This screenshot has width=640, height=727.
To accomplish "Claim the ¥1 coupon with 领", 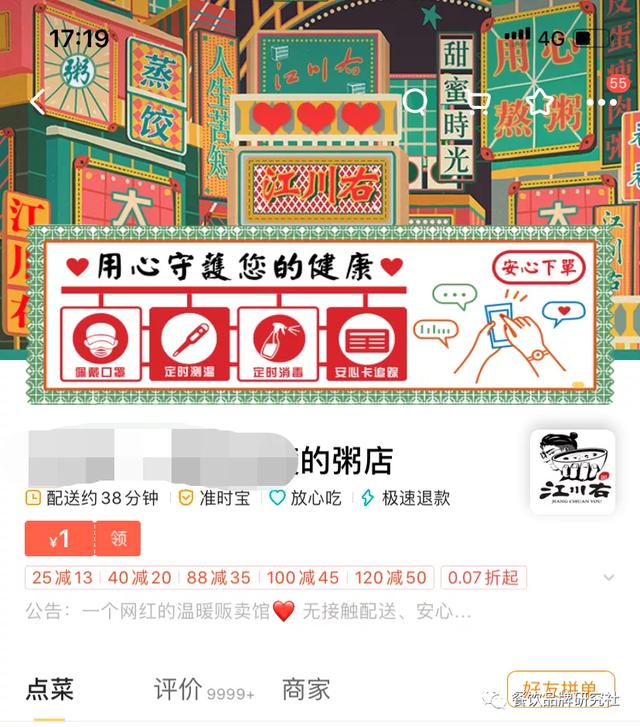I will coord(118,539).
